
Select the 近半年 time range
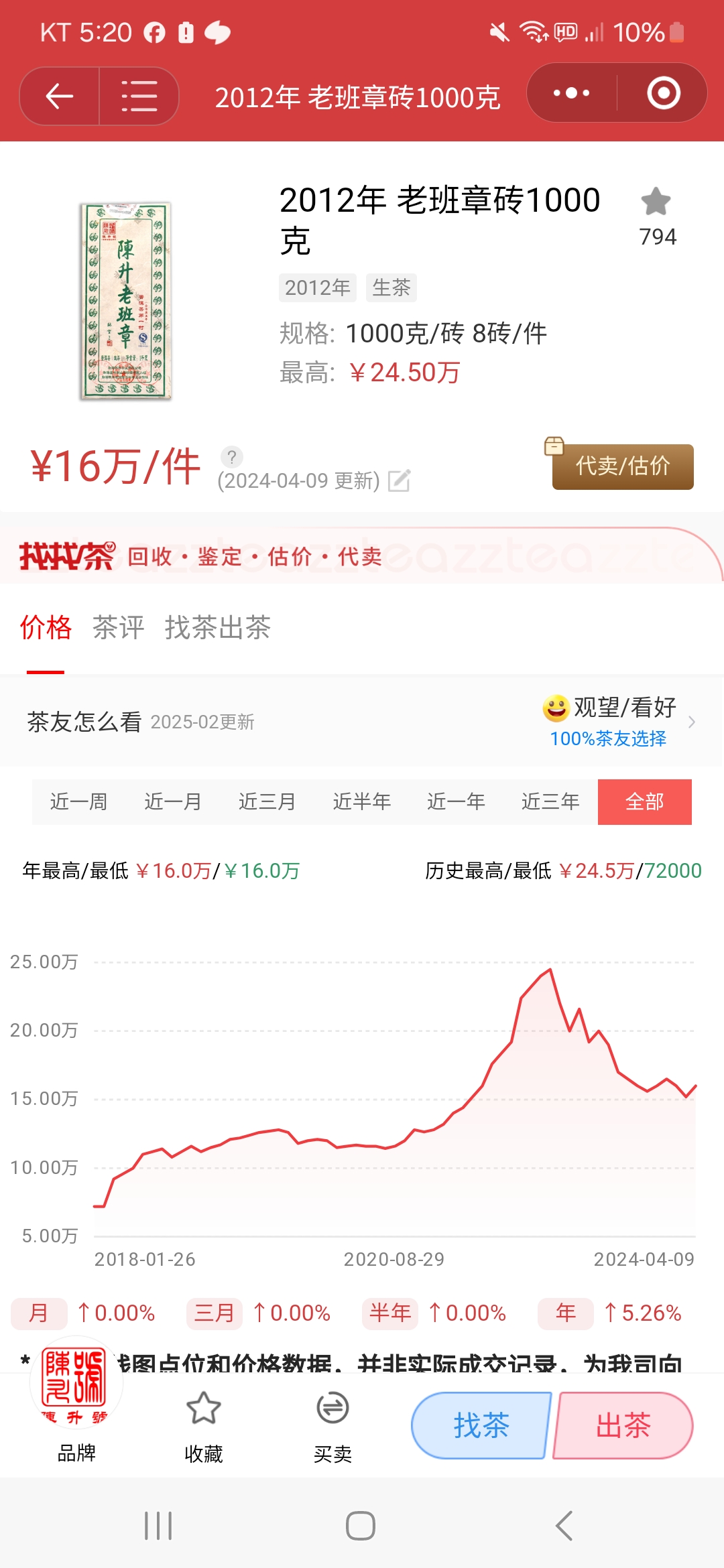[x=362, y=801]
